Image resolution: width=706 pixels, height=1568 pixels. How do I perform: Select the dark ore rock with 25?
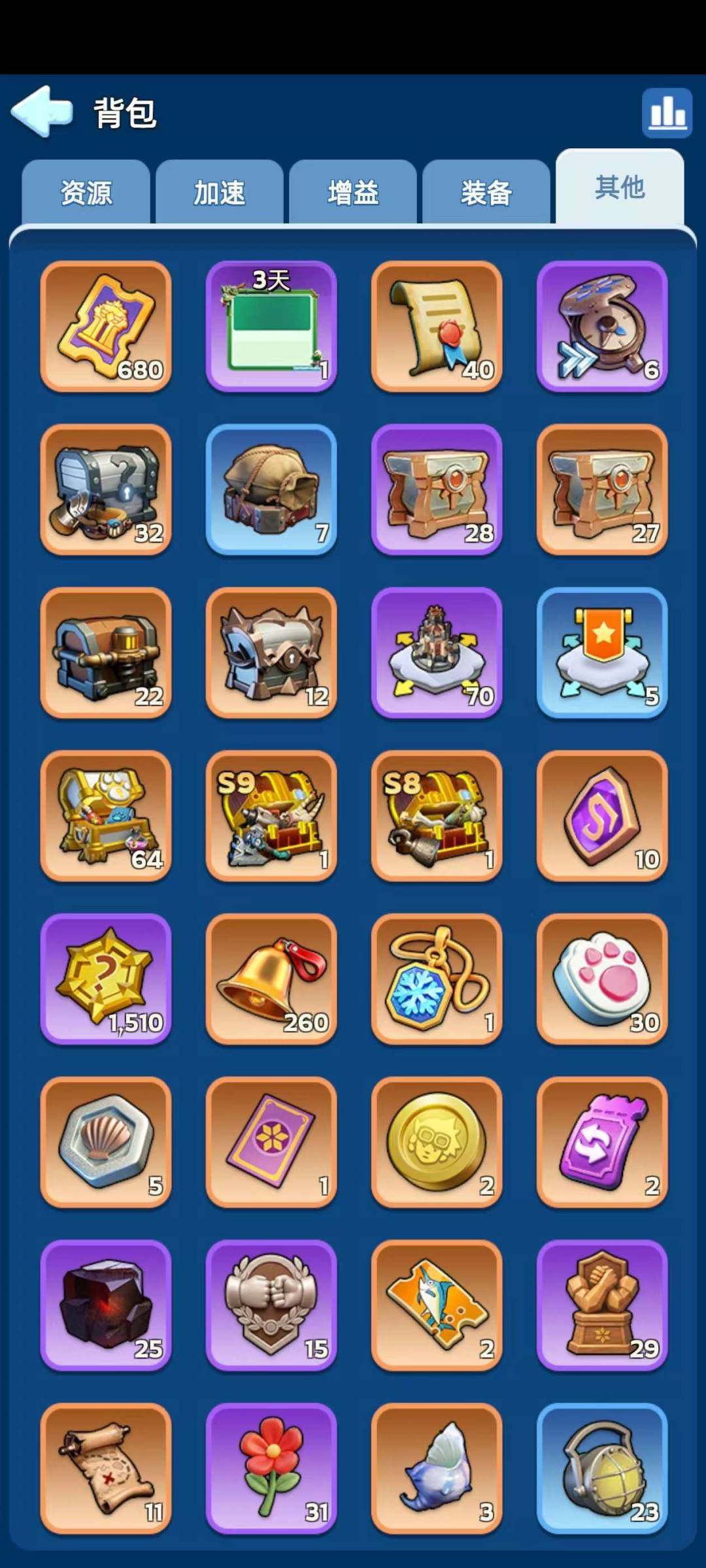106,1305
